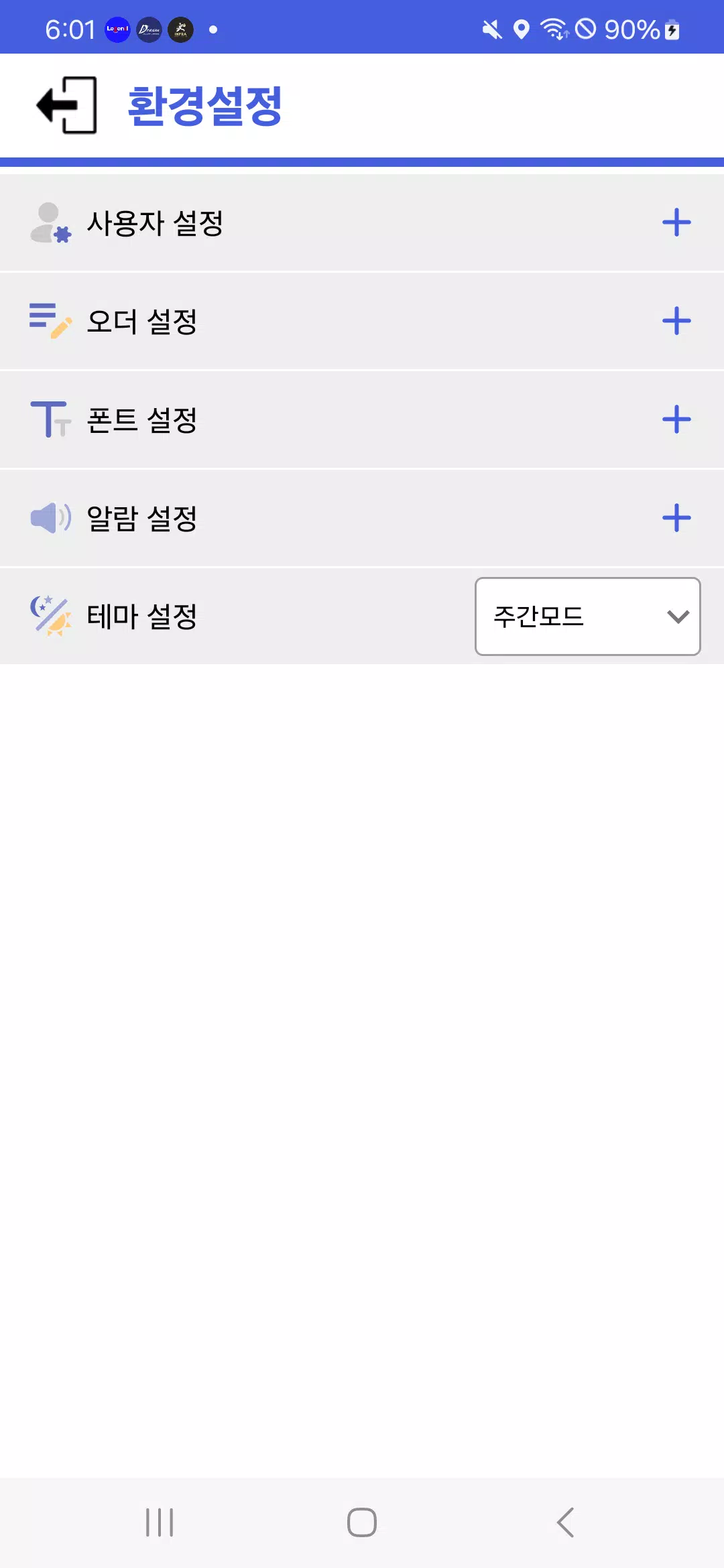The width and height of the screenshot is (724, 1568).
Task: Expand the 폰트 설정 section
Action: (x=676, y=419)
